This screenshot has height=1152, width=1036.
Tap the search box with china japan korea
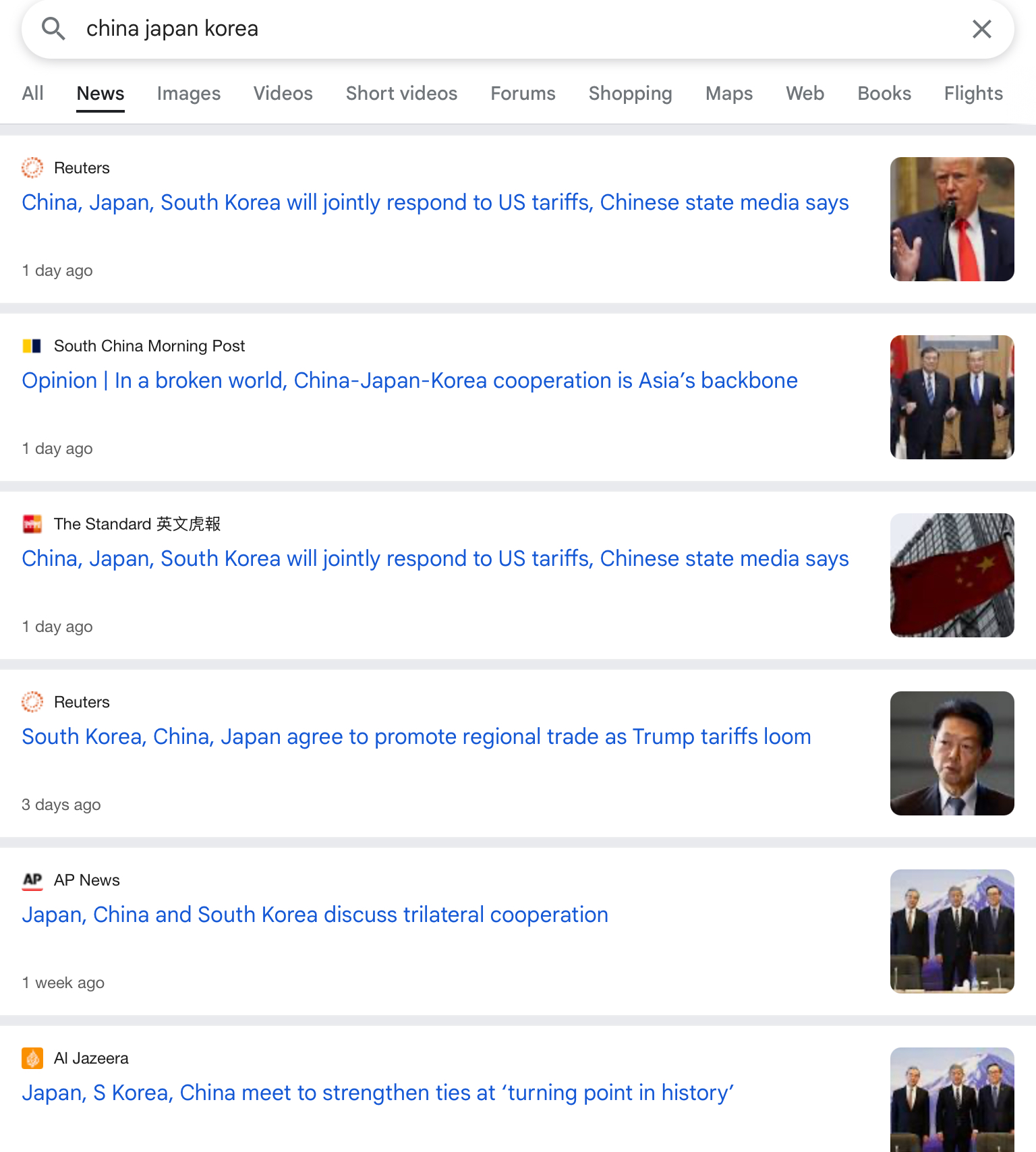click(472, 29)
